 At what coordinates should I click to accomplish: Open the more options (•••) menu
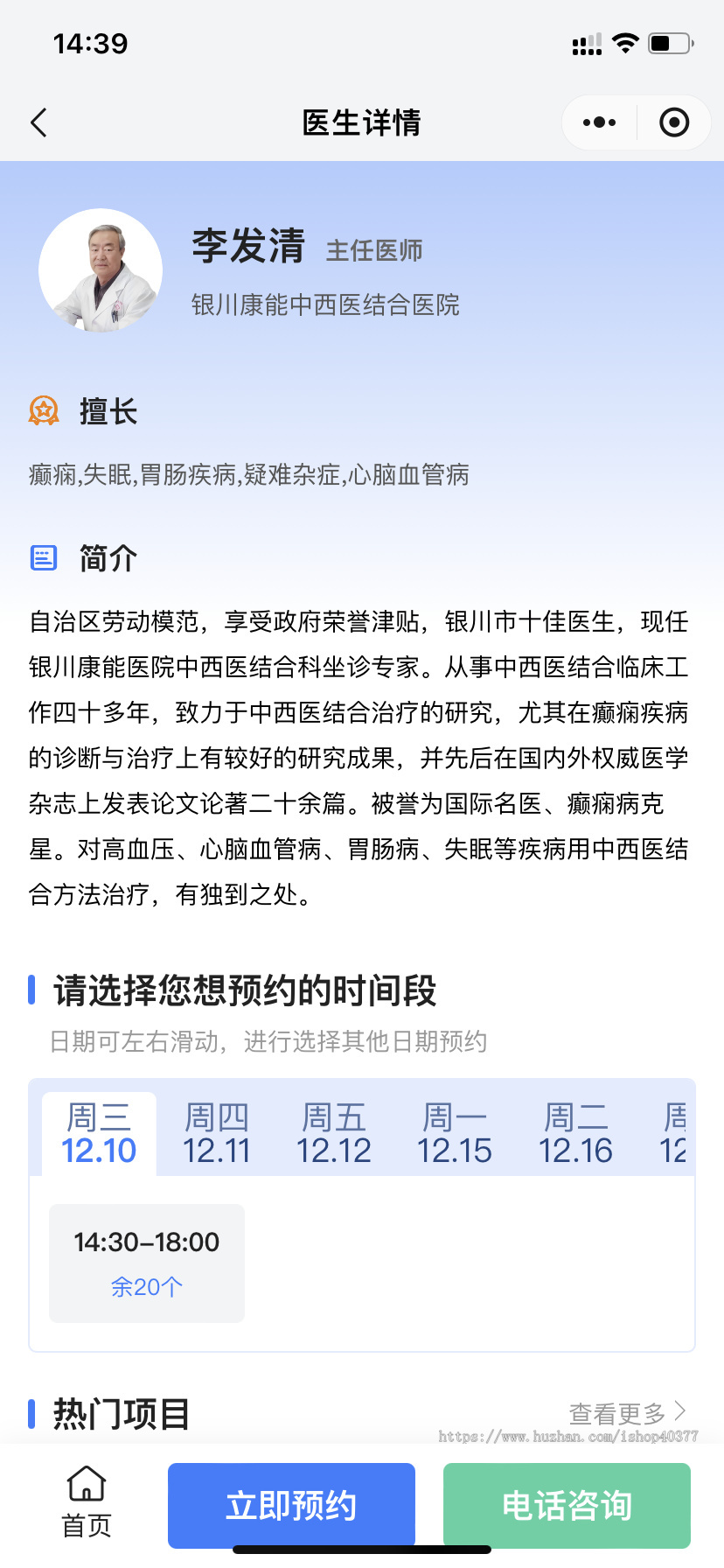(x=598, y=122)
